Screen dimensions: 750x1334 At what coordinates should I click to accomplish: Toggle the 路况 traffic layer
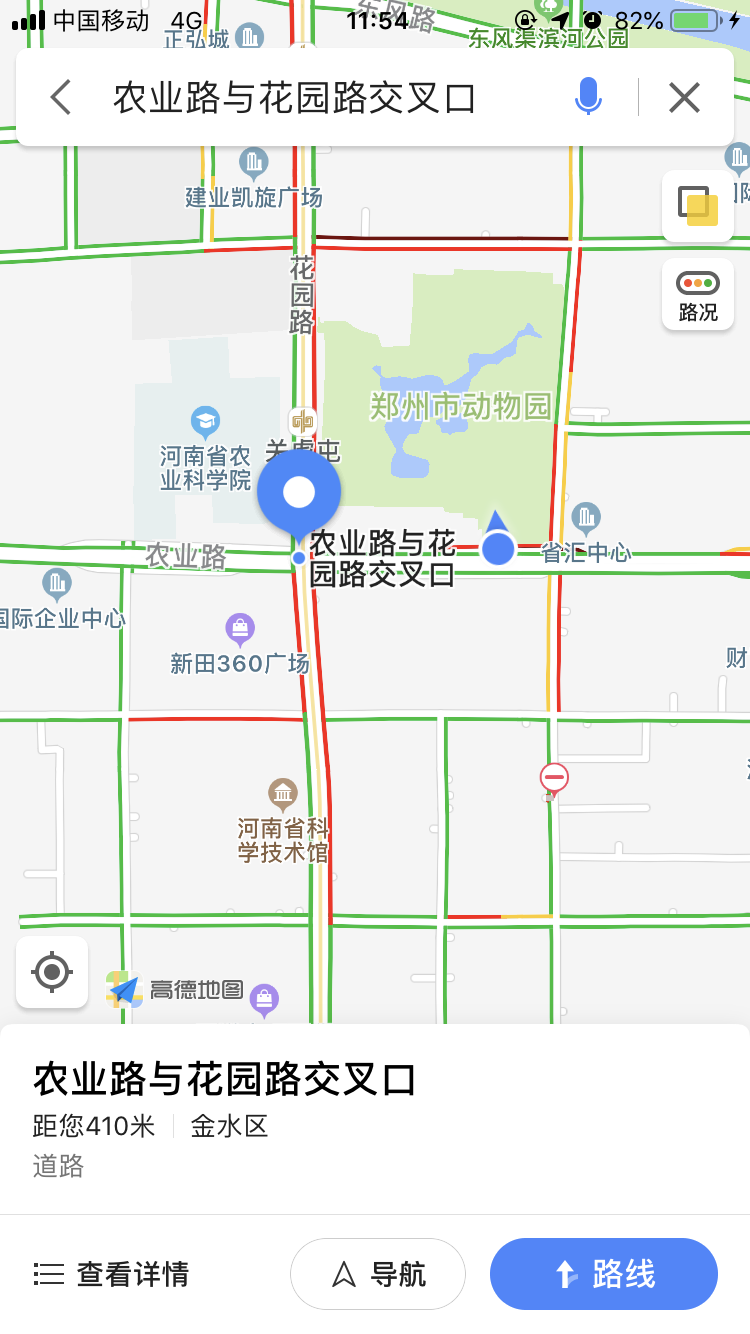click(x=698, y=294)
